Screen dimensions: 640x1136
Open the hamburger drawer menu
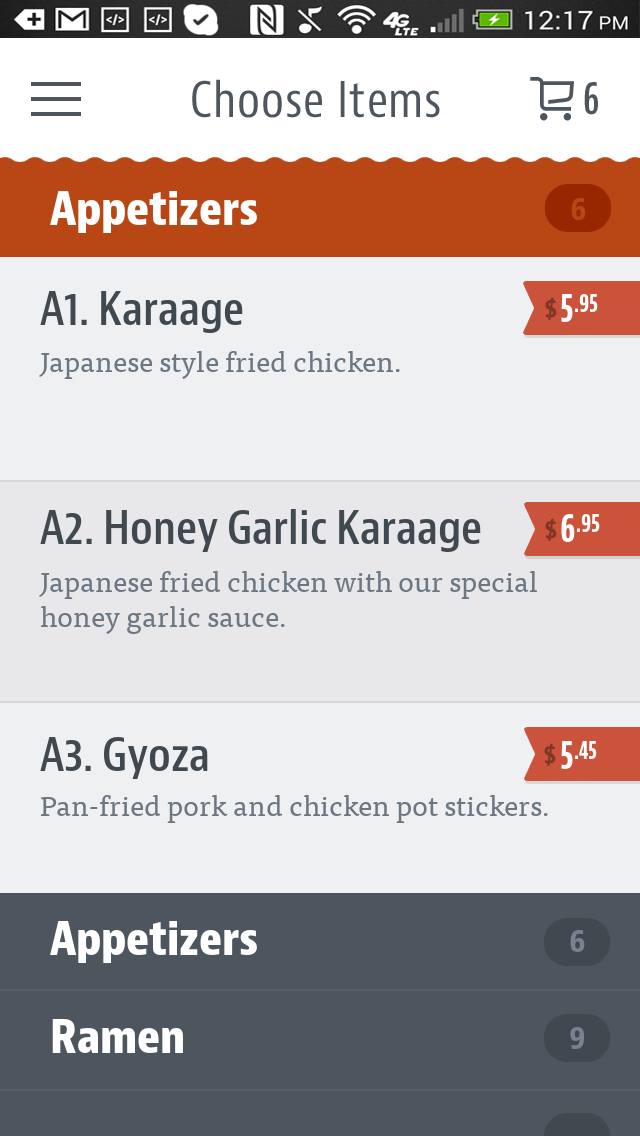tap(56, 99)
